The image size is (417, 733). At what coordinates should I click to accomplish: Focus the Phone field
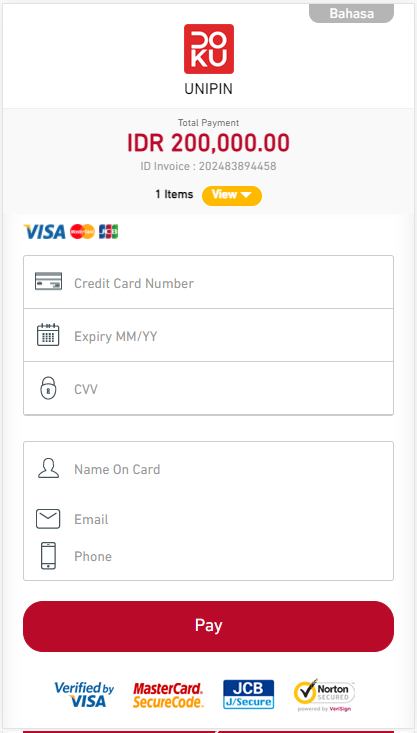coord(208,556)
